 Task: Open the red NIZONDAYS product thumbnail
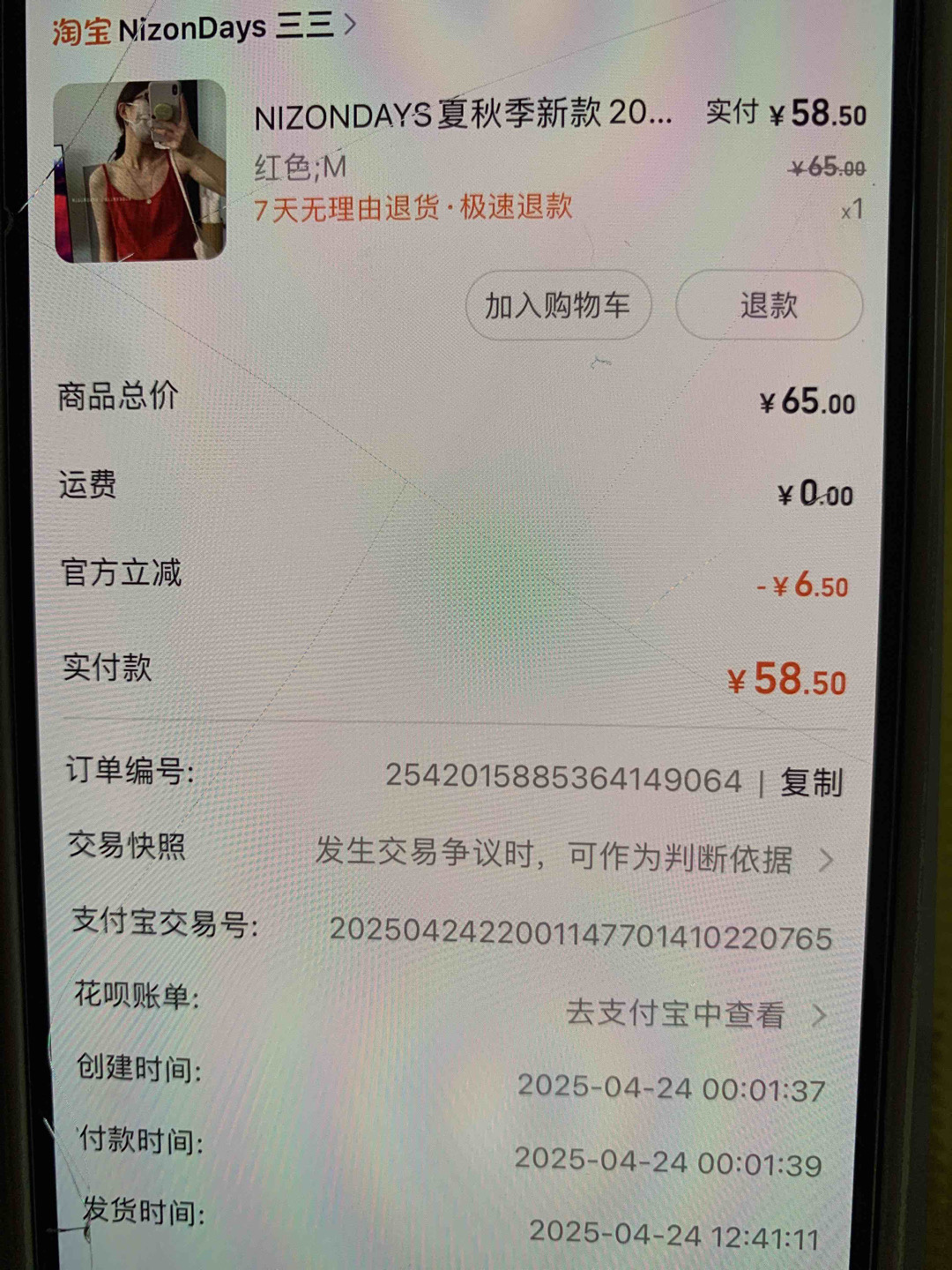click(x=140, y=172)
